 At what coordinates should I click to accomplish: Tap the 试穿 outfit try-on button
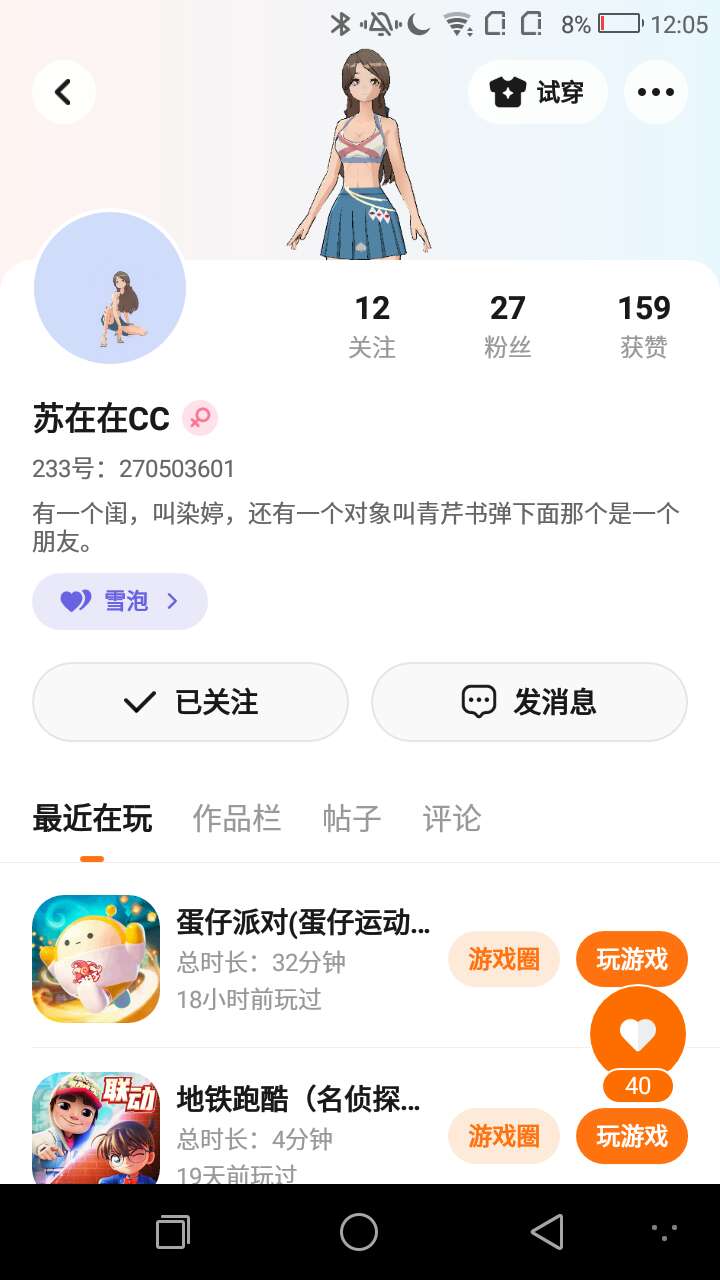point(537,92)
